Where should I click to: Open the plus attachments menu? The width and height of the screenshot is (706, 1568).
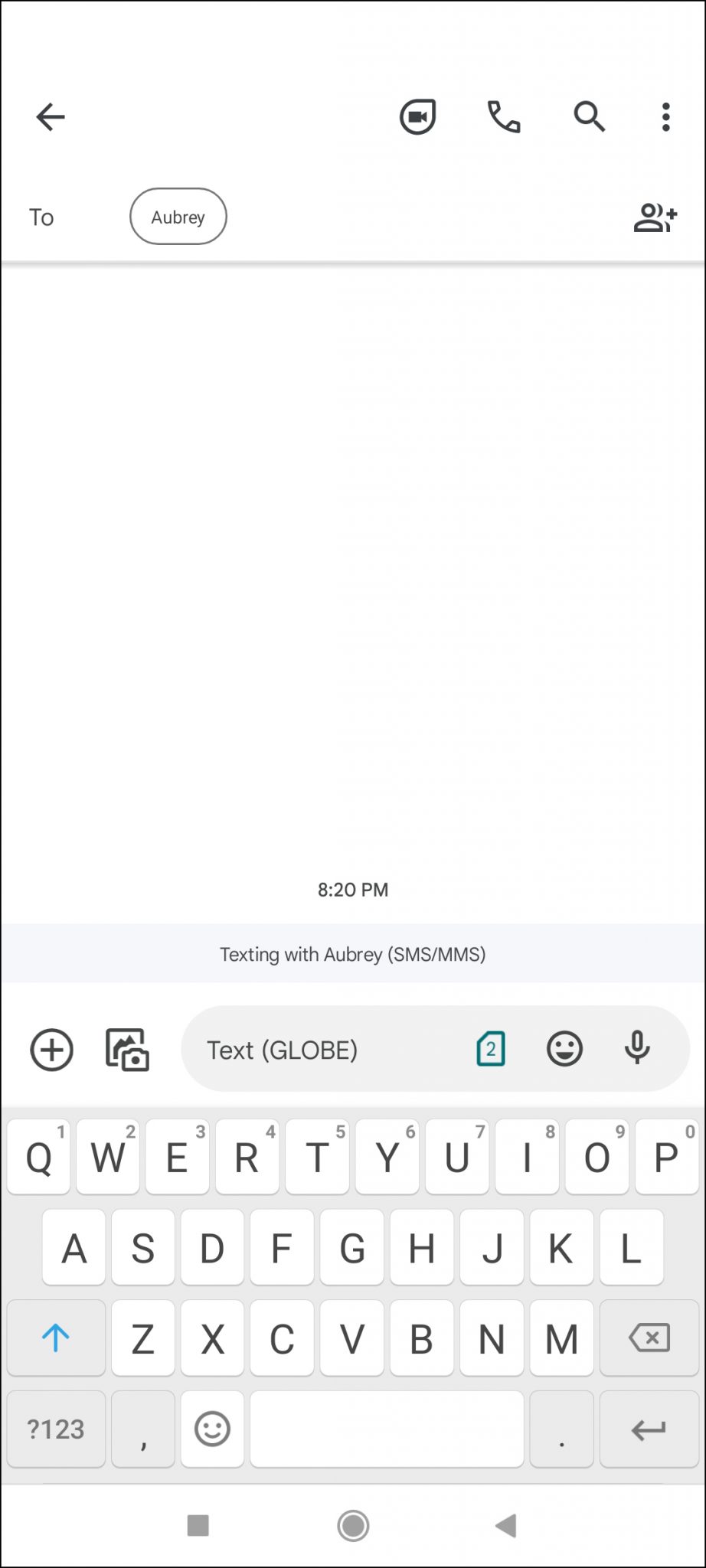(52, 1049)
